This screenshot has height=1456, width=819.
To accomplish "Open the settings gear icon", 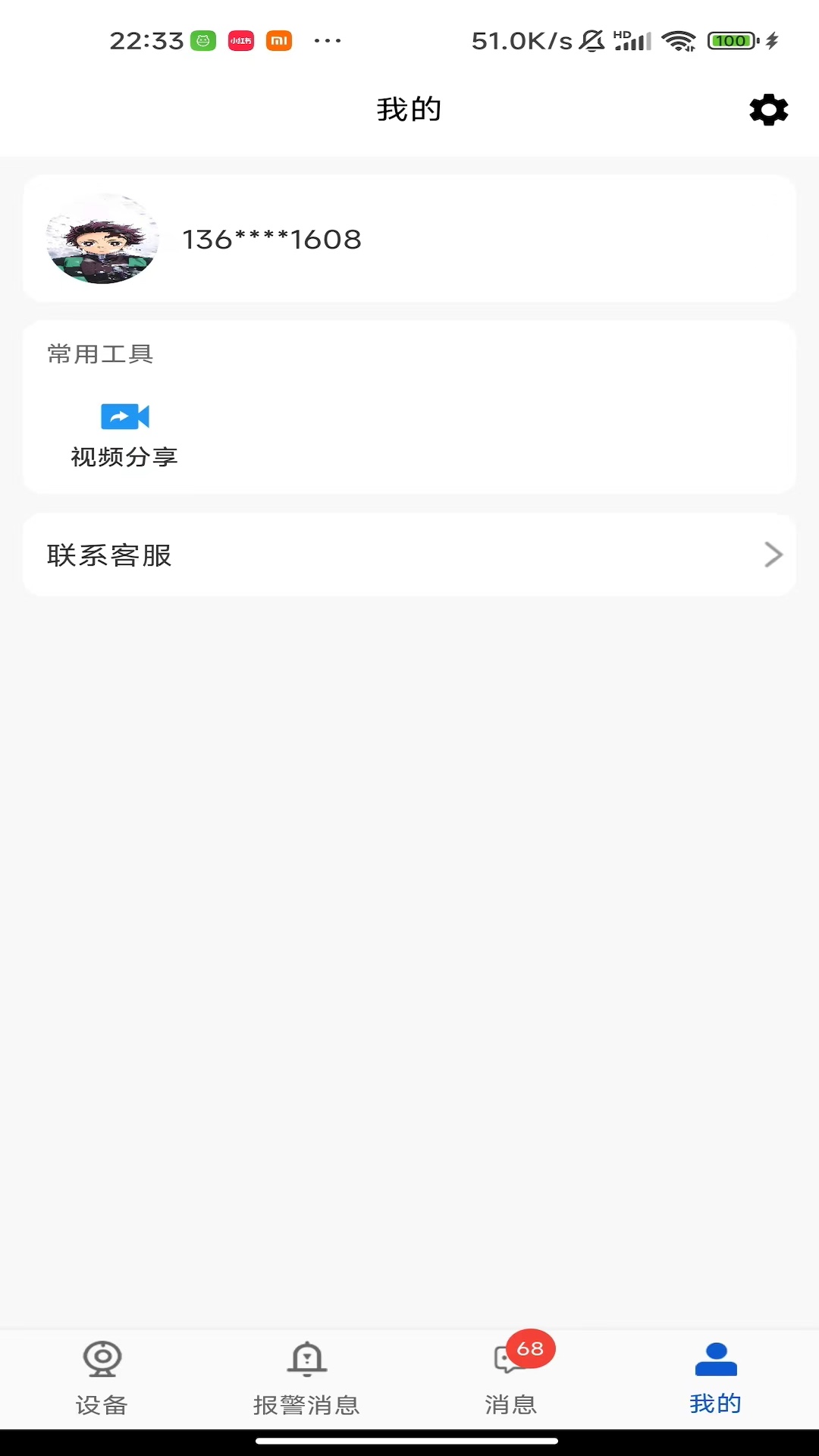I will [767, 110].
